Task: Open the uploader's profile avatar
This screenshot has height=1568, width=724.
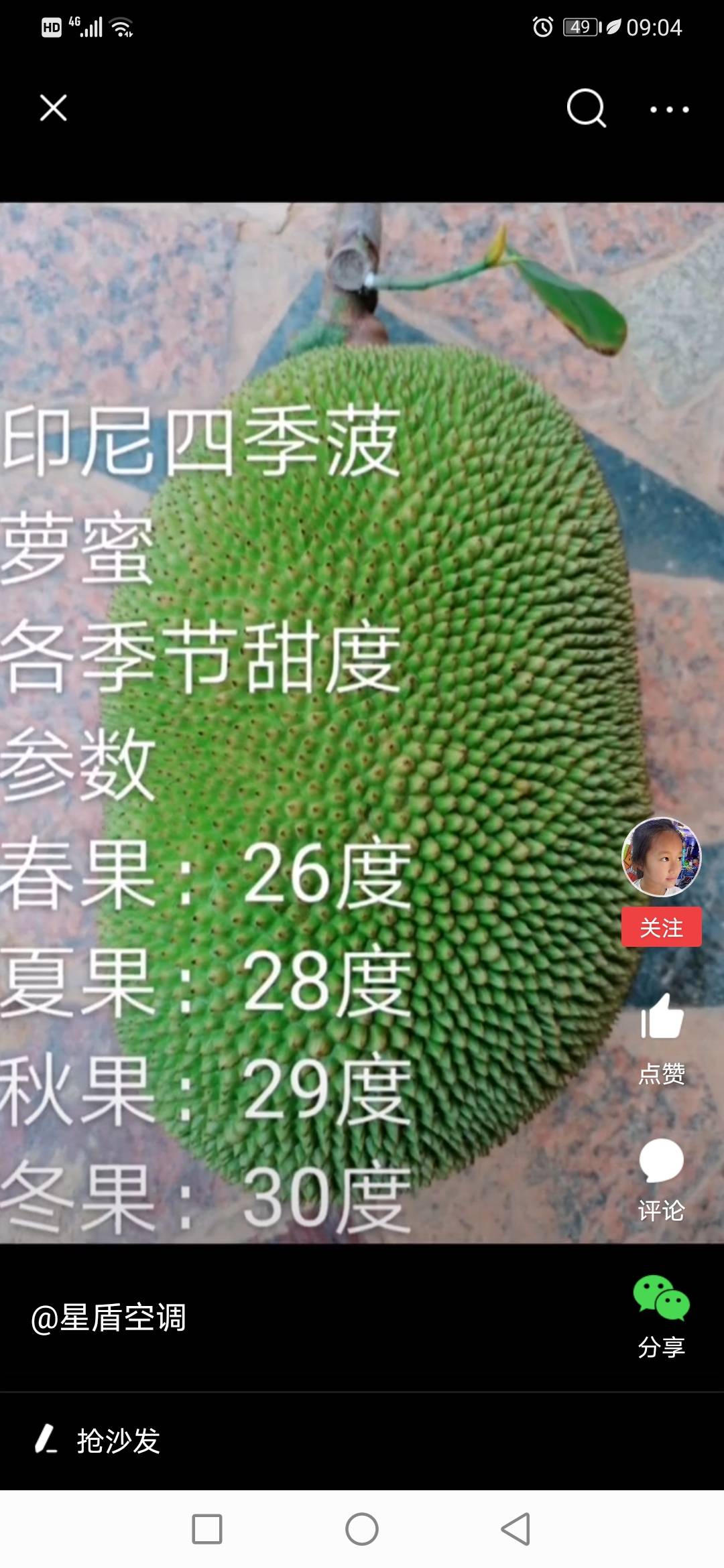Action: (662, 856)
